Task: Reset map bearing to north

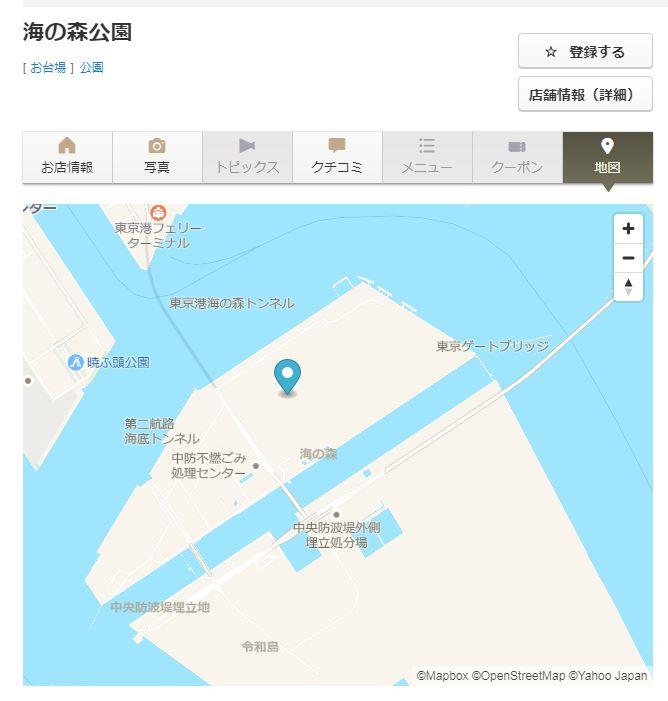Action: 628,287
